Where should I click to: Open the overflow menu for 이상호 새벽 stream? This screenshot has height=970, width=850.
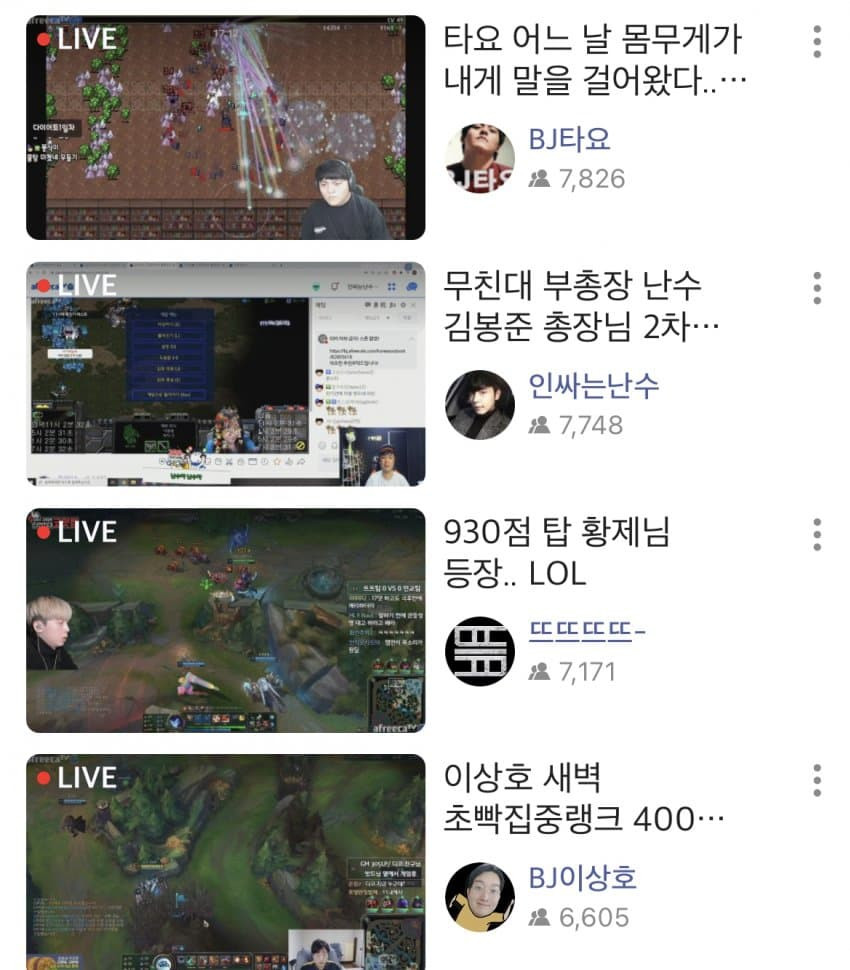(x=817, y=780)
